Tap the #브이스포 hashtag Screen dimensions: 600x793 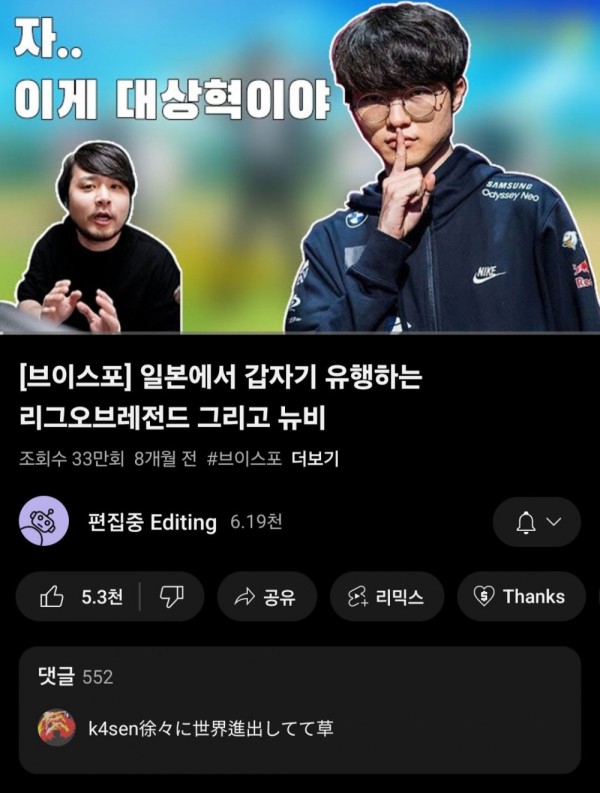tap(243, 459)
